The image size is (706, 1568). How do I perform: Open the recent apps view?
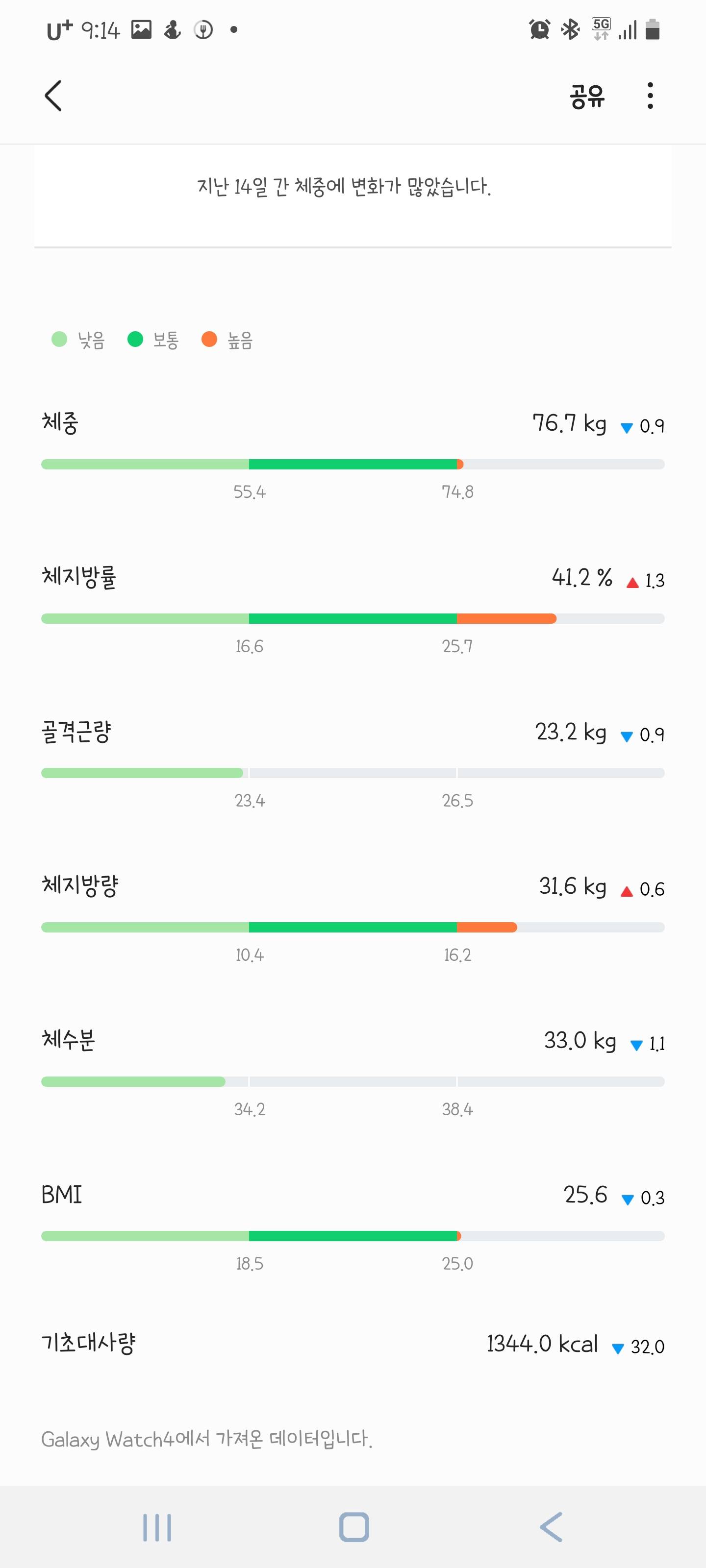click(157, 1527)
